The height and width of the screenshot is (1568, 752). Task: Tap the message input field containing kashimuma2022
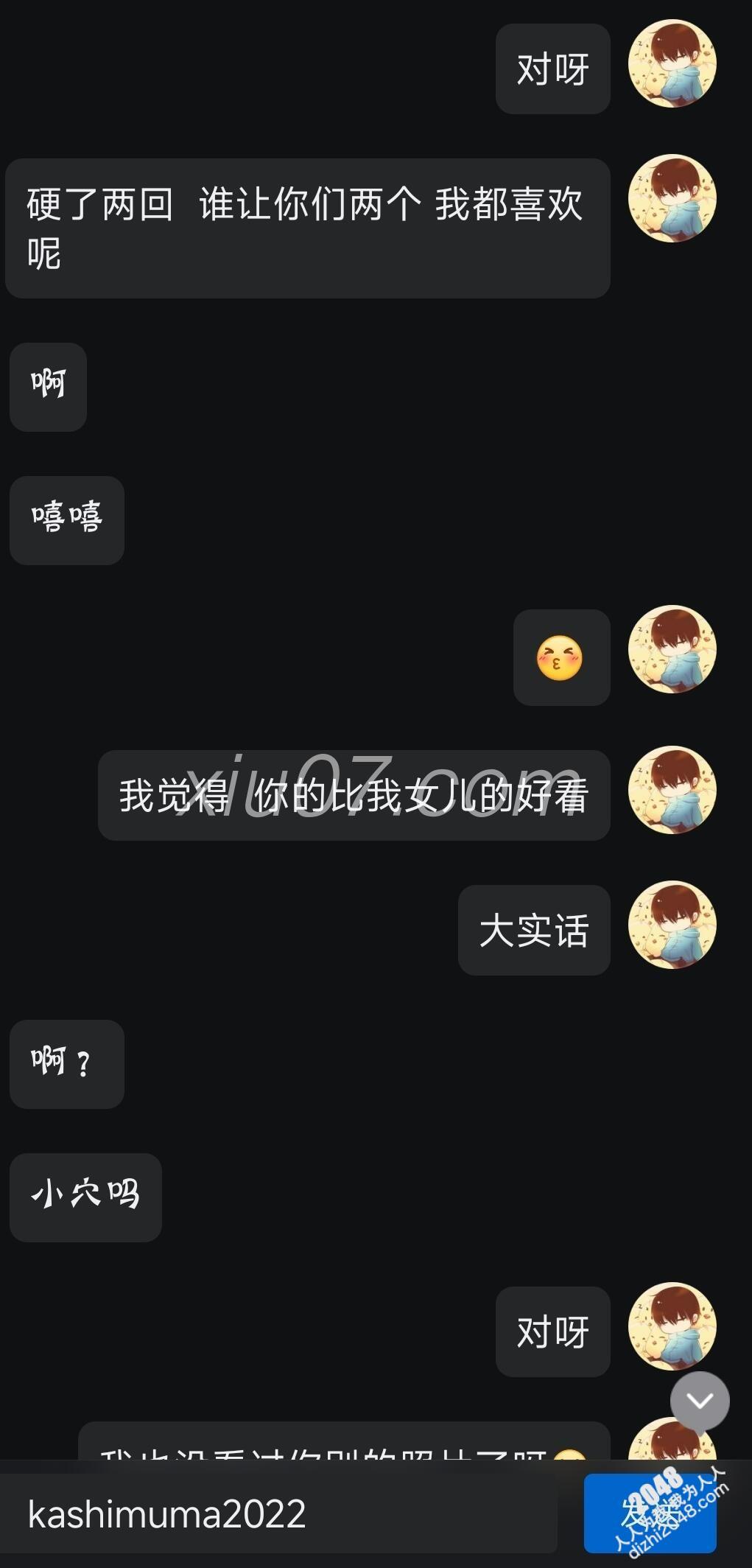pyautogui.click(x=280, y=1514)
